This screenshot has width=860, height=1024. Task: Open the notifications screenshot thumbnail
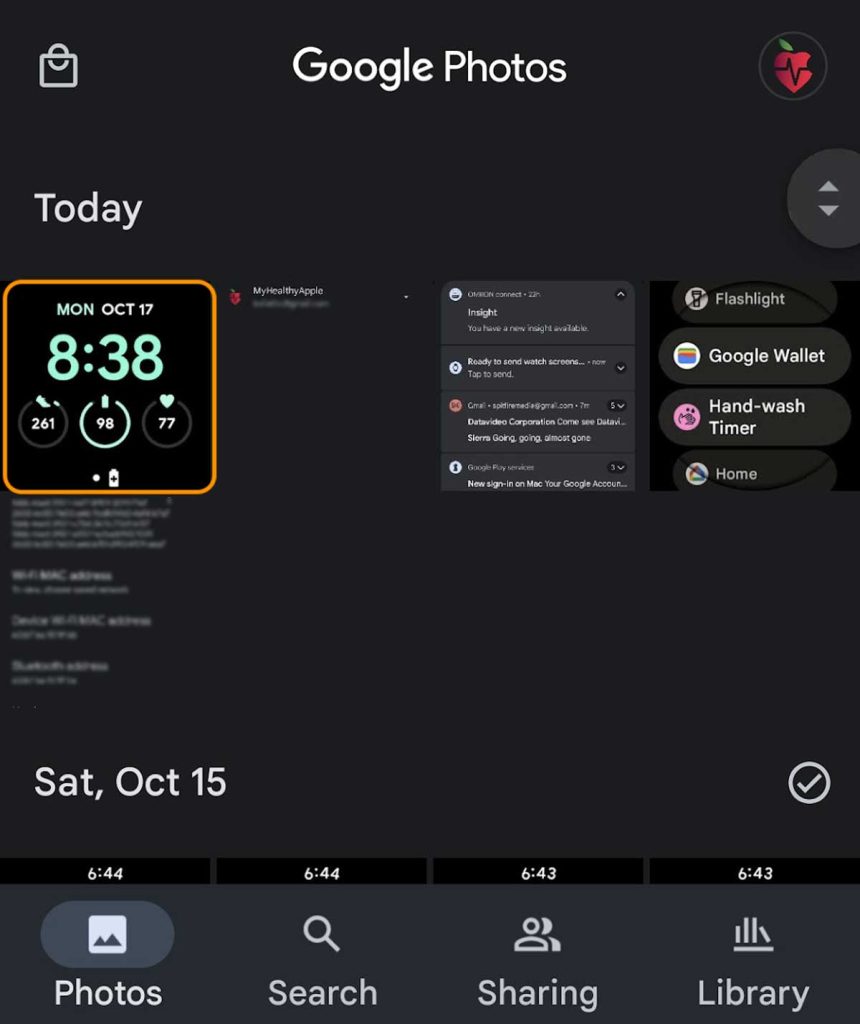pyautogui.click(x=538, y=387)
